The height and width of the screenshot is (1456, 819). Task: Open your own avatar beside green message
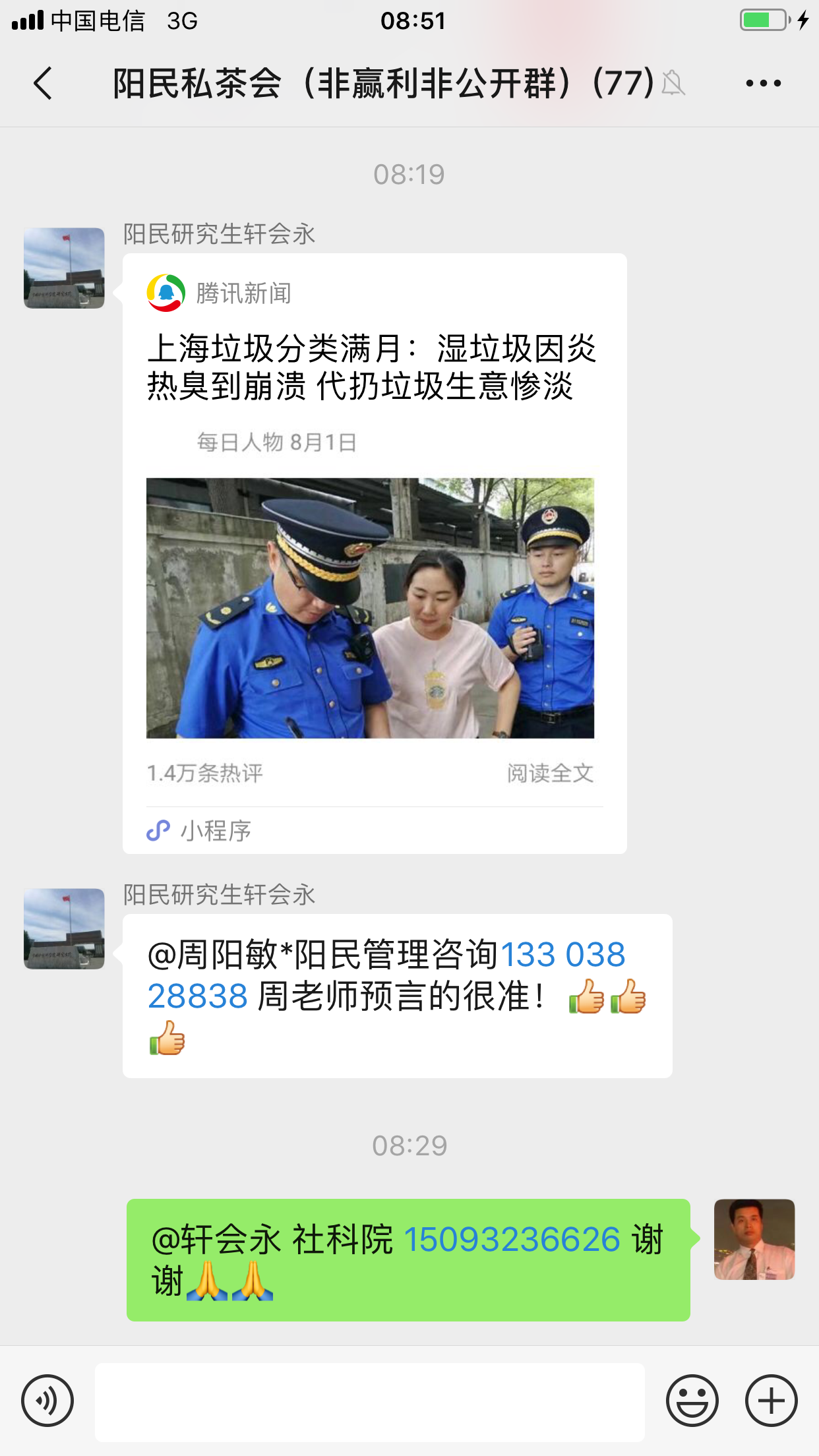coord(754,1240)
